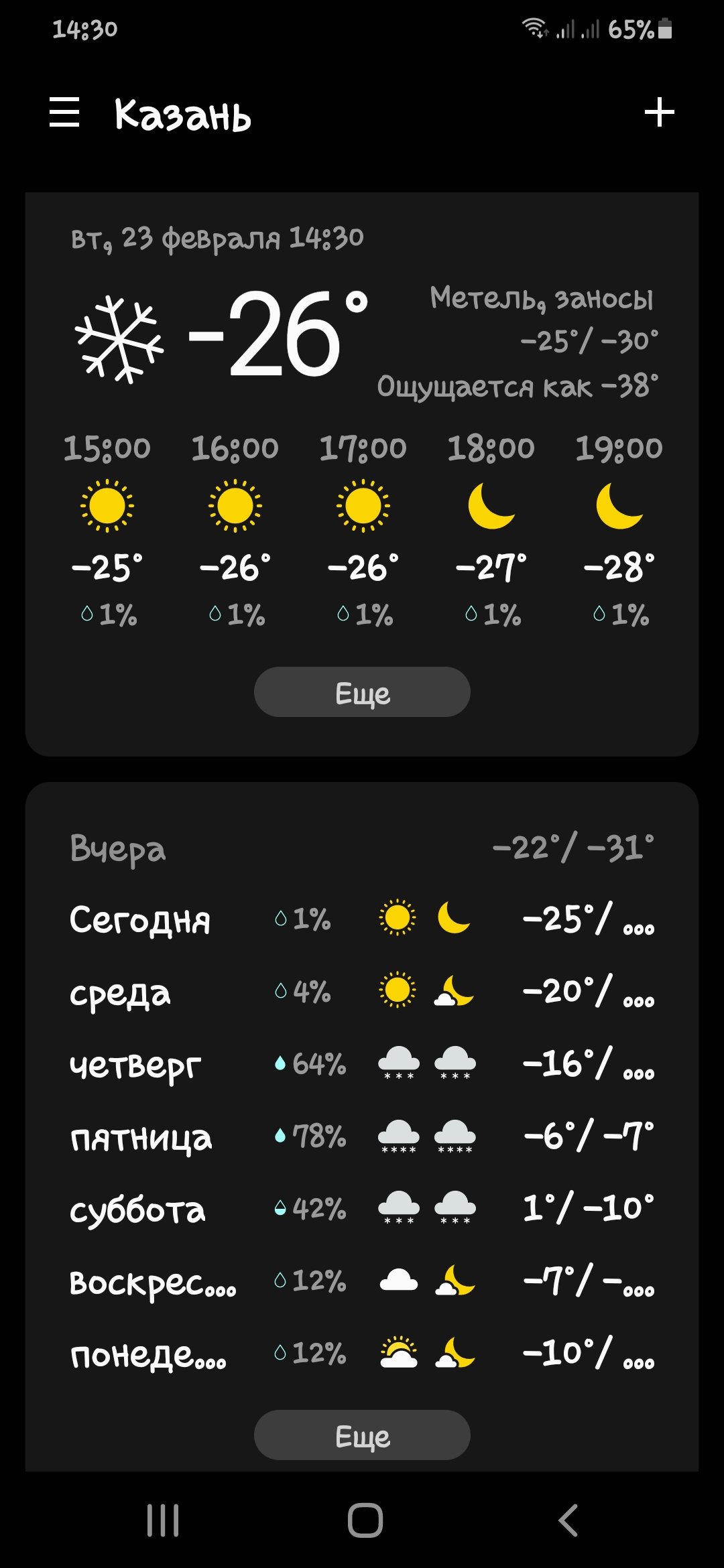Open четверг forecast row

[x=362, y=1064]
